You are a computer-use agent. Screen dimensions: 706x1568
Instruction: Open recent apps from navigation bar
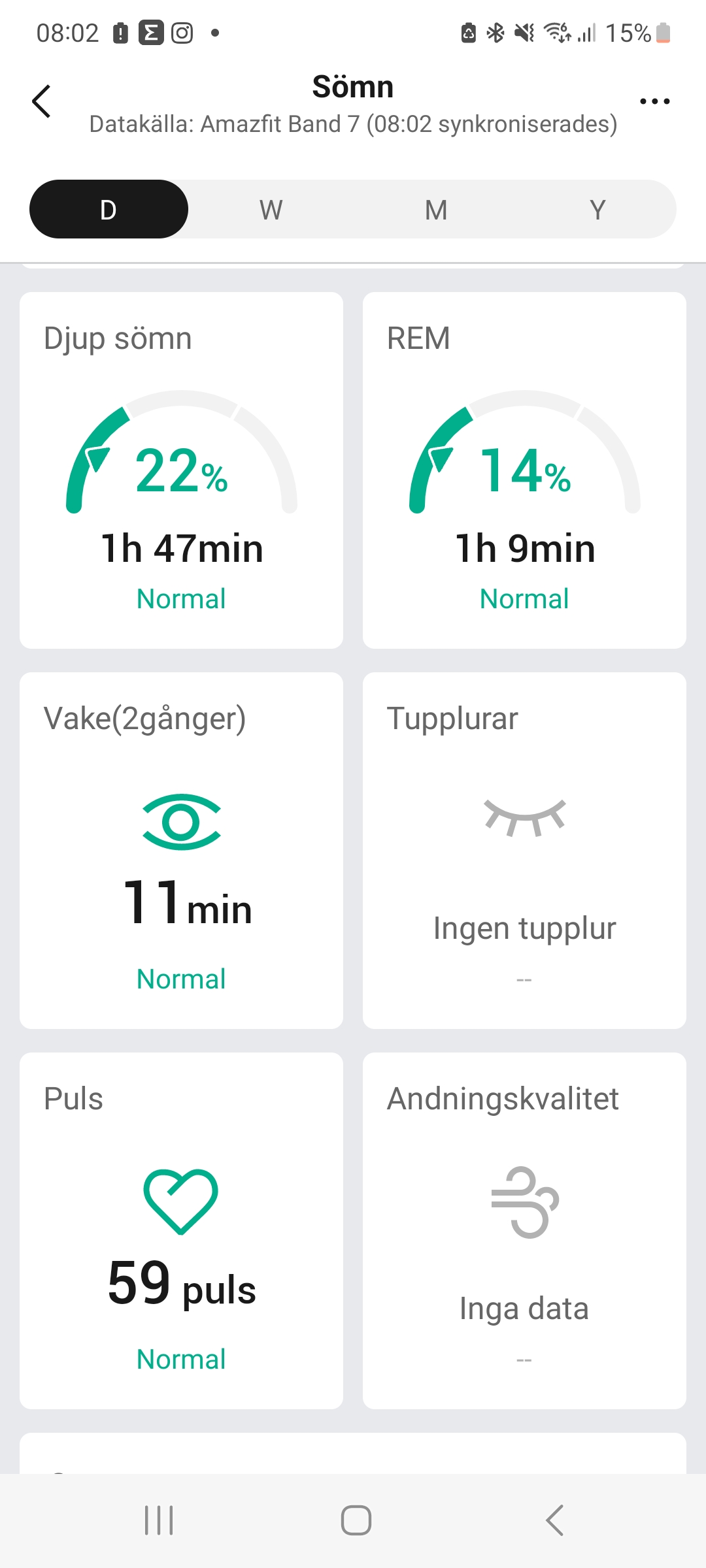pyautogui.click(x=159, y=1520)
